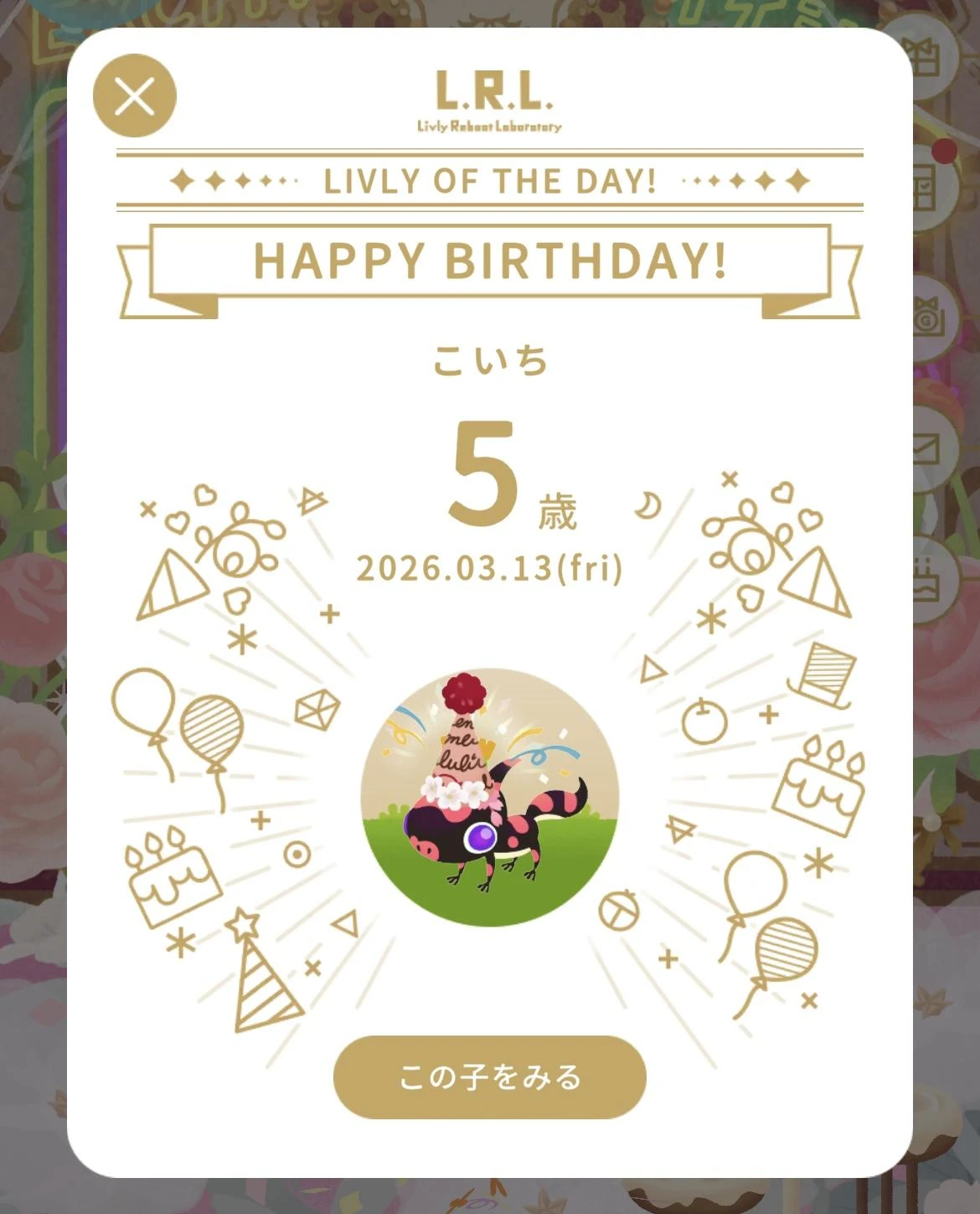Tap the この子をみる button
This screenshot has width=980, height=1214.
490,1077
